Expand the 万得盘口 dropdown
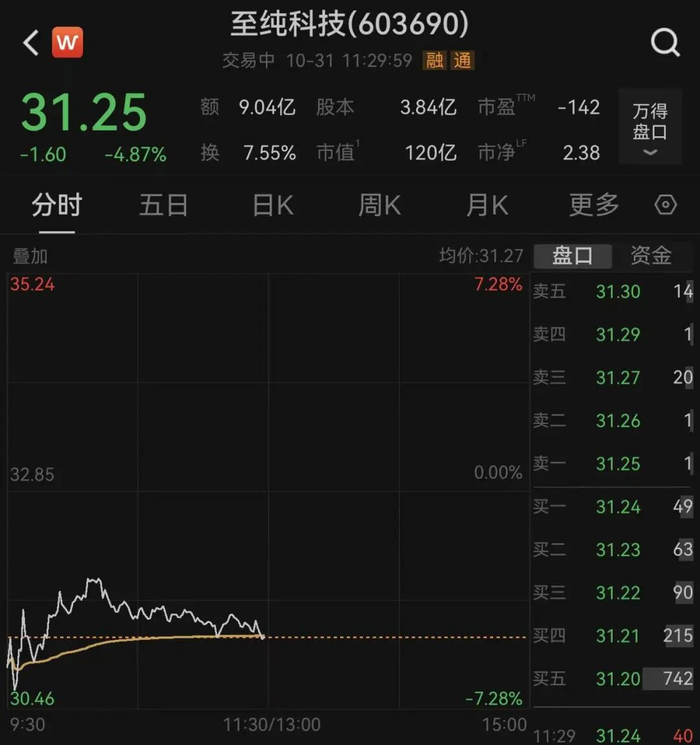The image size is (700, 745). pos(650,128)
